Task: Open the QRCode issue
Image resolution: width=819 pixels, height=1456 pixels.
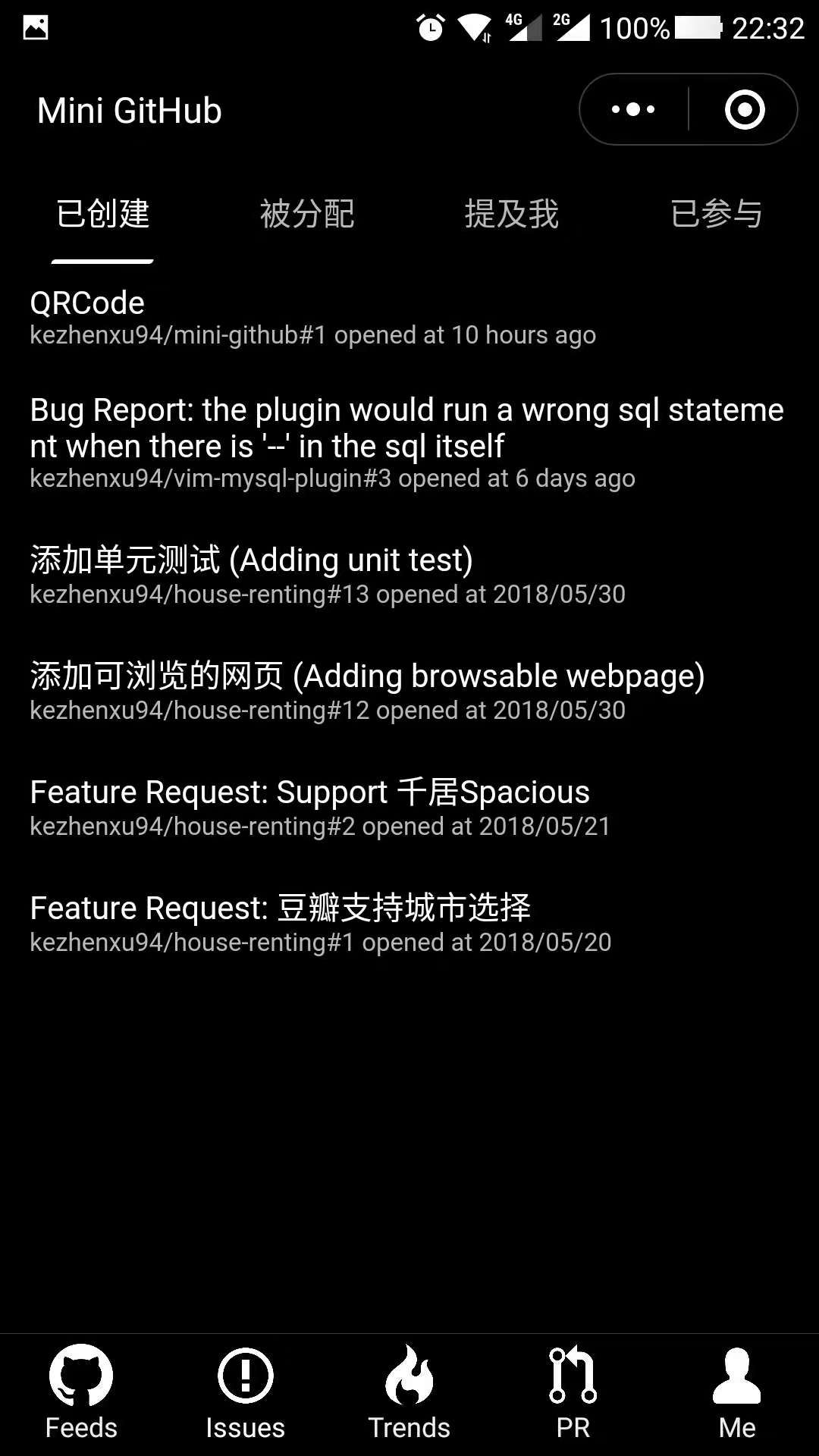Action: 312,317
